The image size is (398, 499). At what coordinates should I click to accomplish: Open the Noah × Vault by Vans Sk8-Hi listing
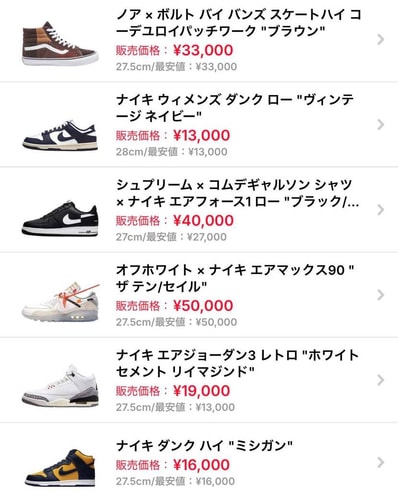coord(199,40)
